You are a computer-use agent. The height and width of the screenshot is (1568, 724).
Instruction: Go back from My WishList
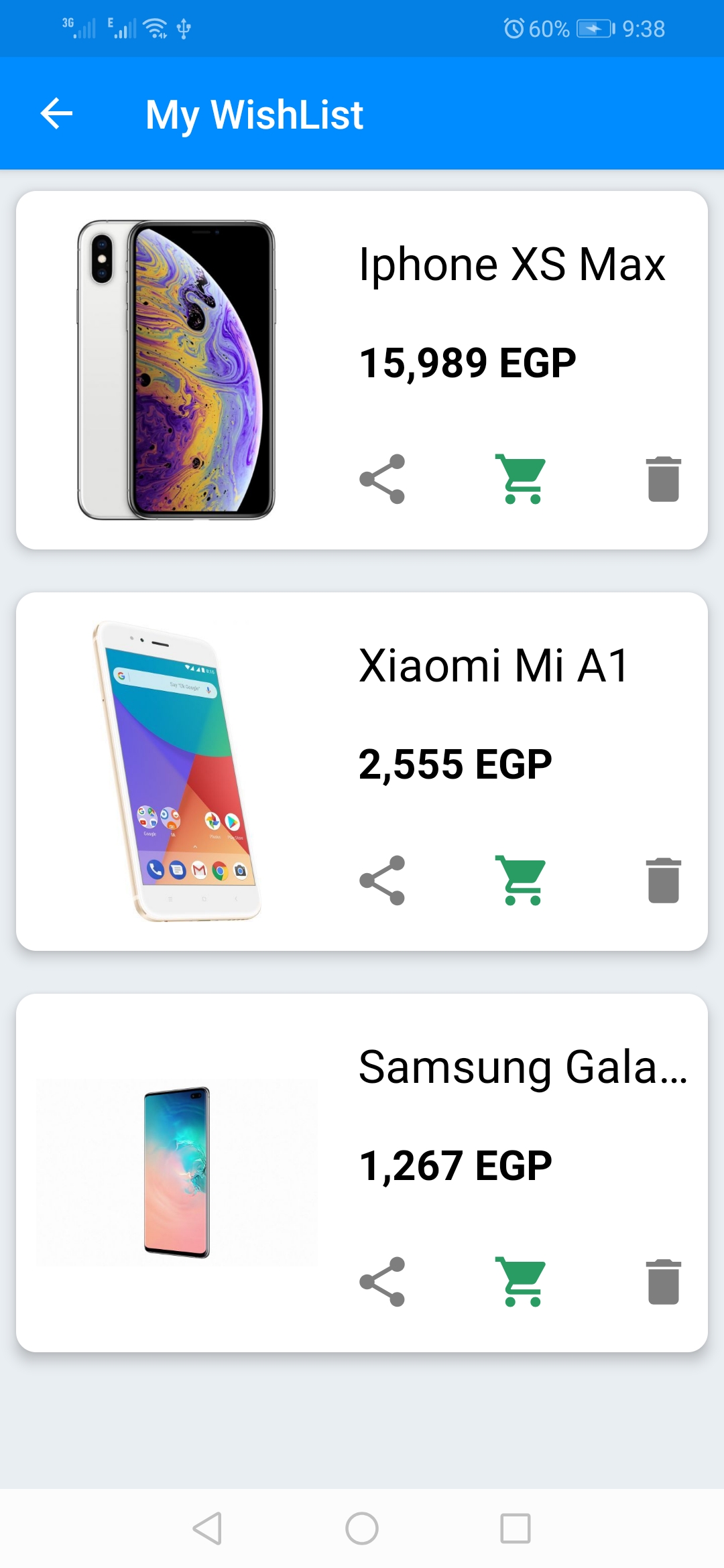click(x=56, y=113)
